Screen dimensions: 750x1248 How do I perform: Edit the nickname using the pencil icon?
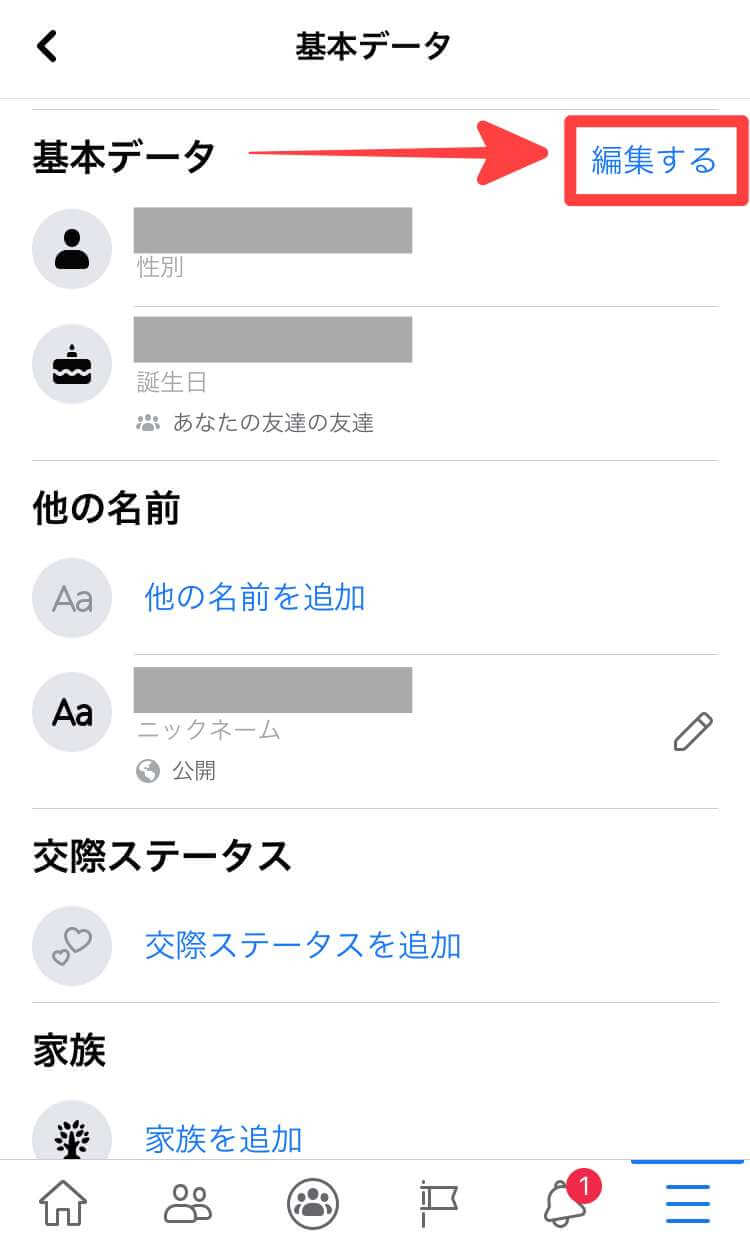693,732
